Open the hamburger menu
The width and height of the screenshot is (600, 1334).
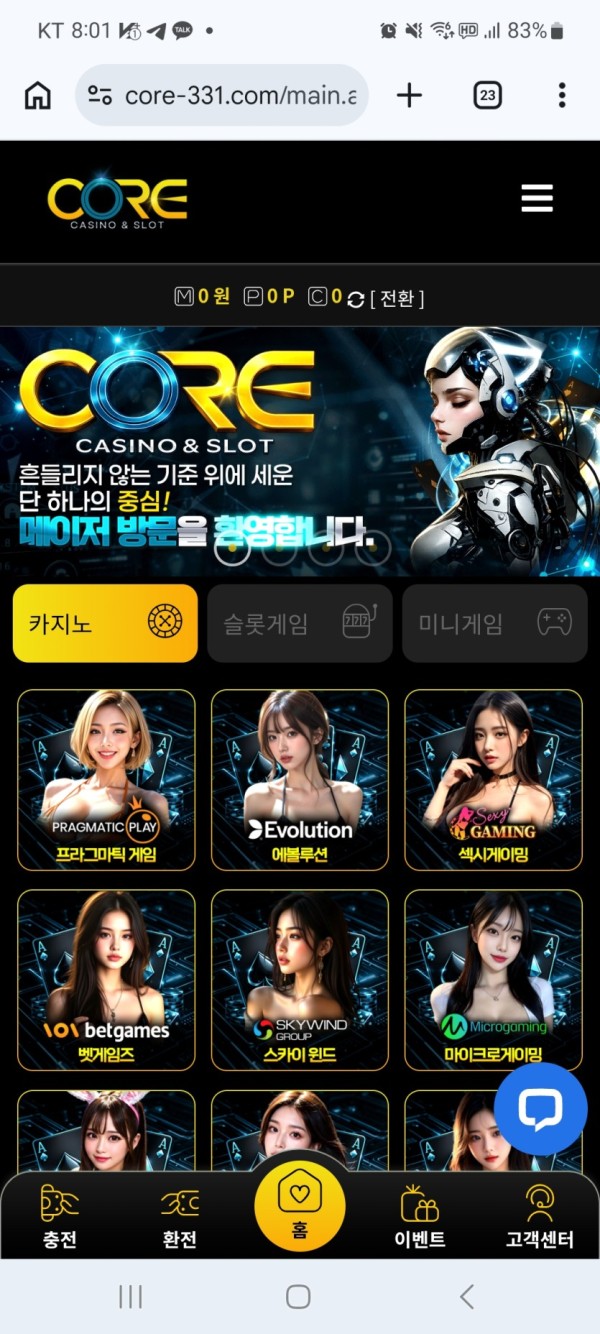537,198
